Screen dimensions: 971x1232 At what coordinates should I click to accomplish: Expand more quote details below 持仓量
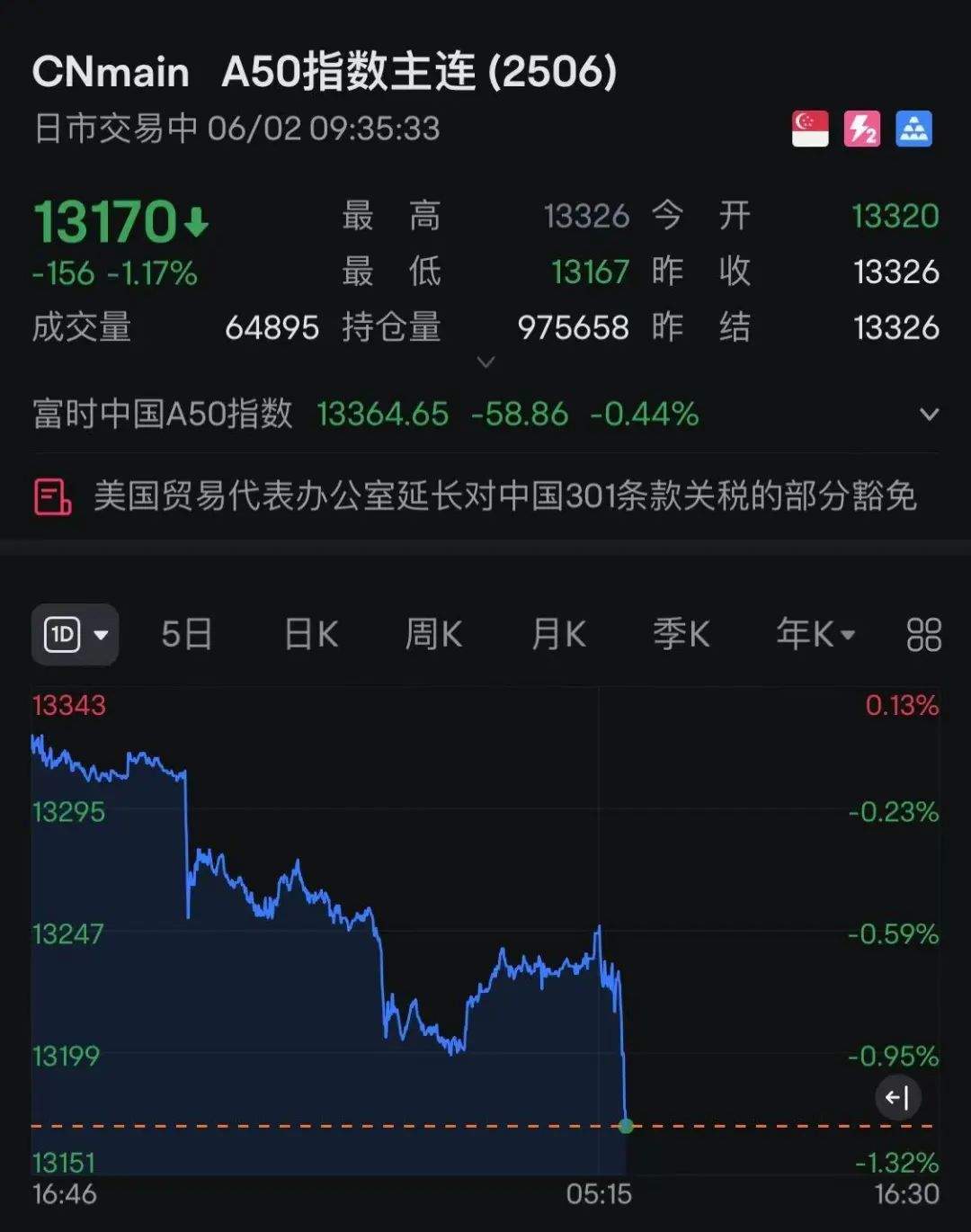pyautogui.click(x=485, y=362)
